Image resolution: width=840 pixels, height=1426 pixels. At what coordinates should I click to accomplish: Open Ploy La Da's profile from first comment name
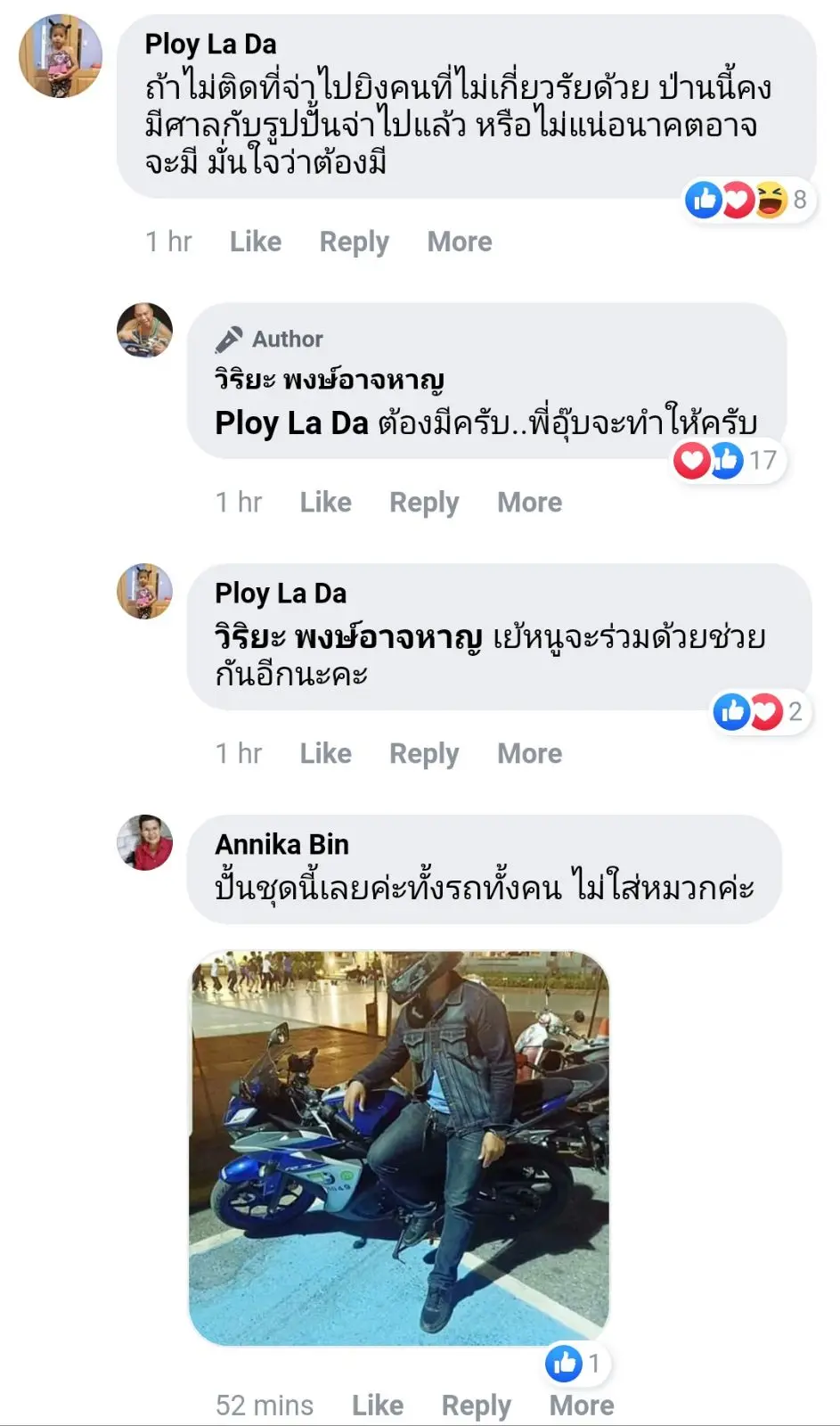[210, 44]
